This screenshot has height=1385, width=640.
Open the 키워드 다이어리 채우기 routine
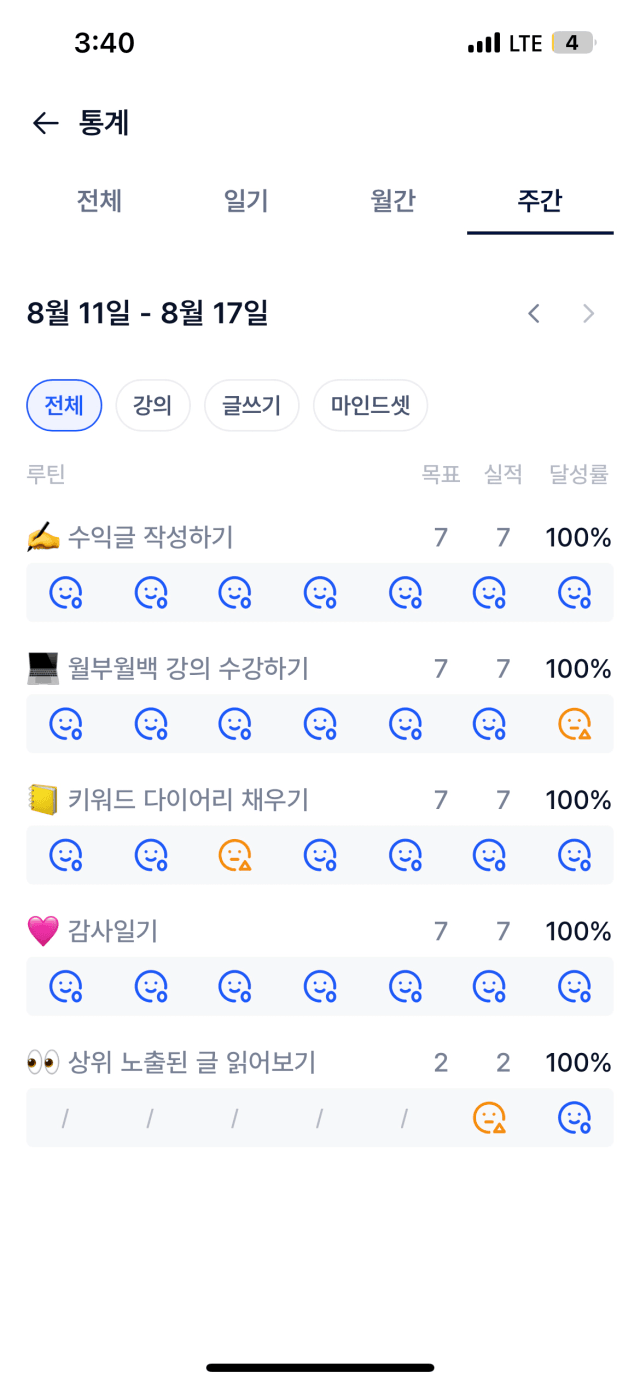(167, 800)
